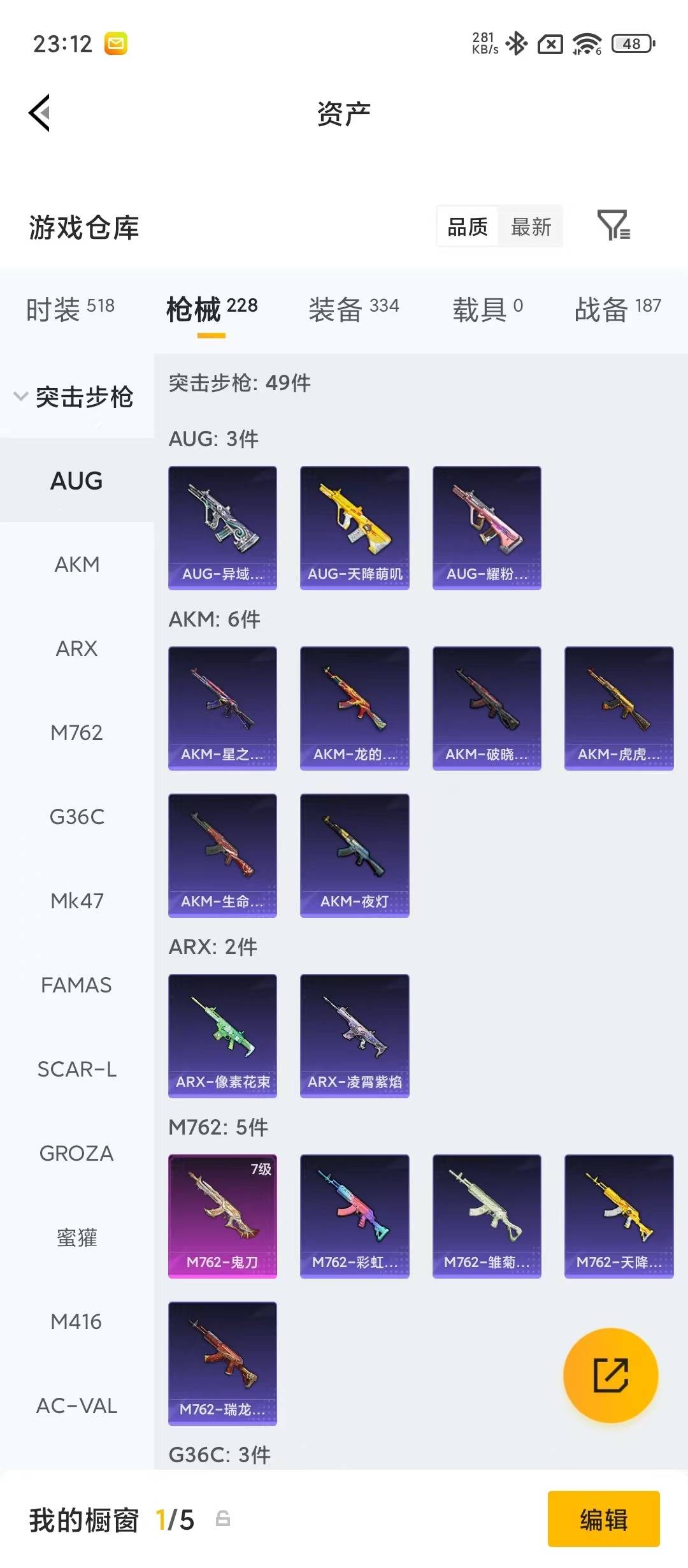Switch to the 战备 tab
Image resolution: width=688 pixels, height=1568 pixels.
point(617,309)
